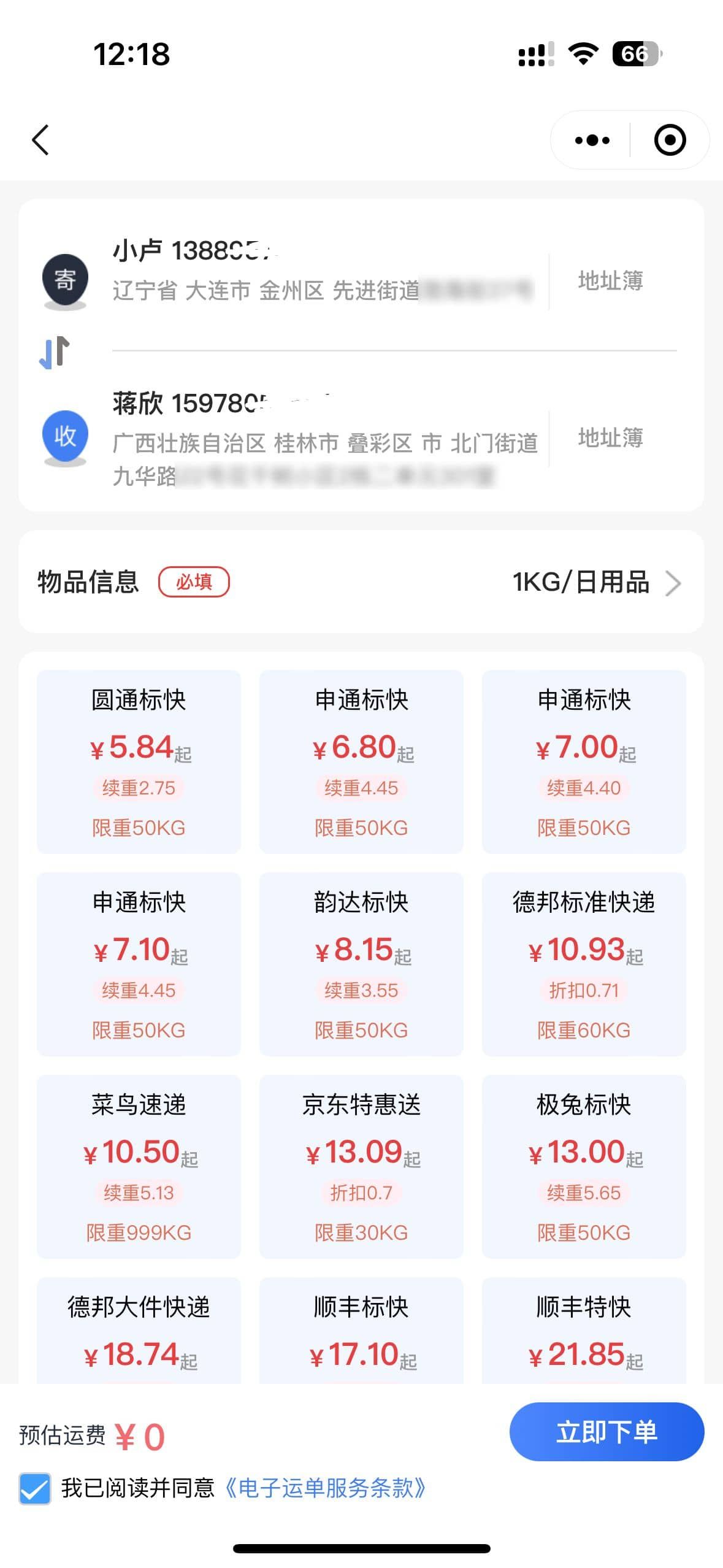Pick 申通标快 priced ¥7.00

click(584, 761)
